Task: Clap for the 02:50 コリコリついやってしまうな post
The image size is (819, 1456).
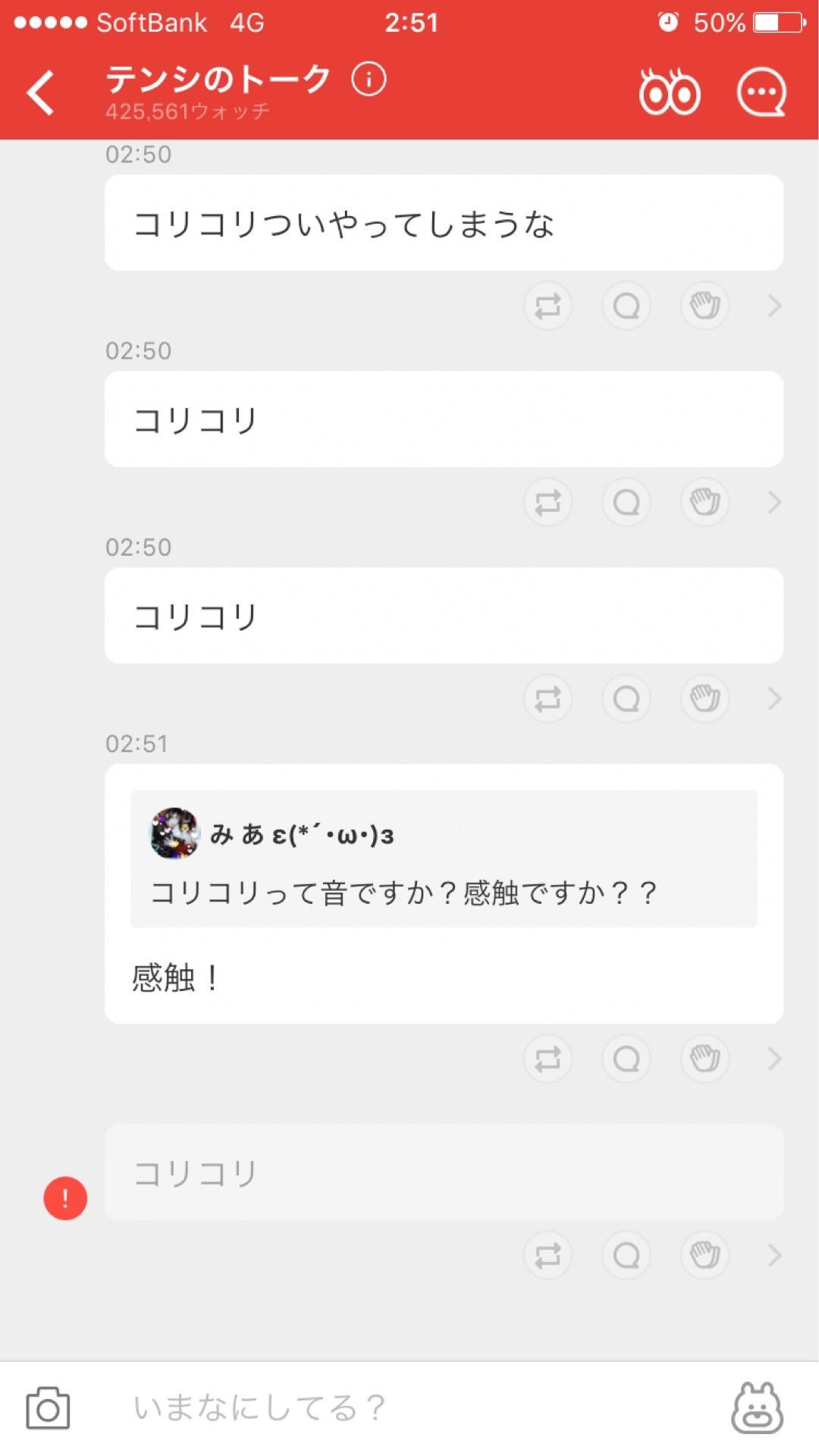Action: [704, 306]
